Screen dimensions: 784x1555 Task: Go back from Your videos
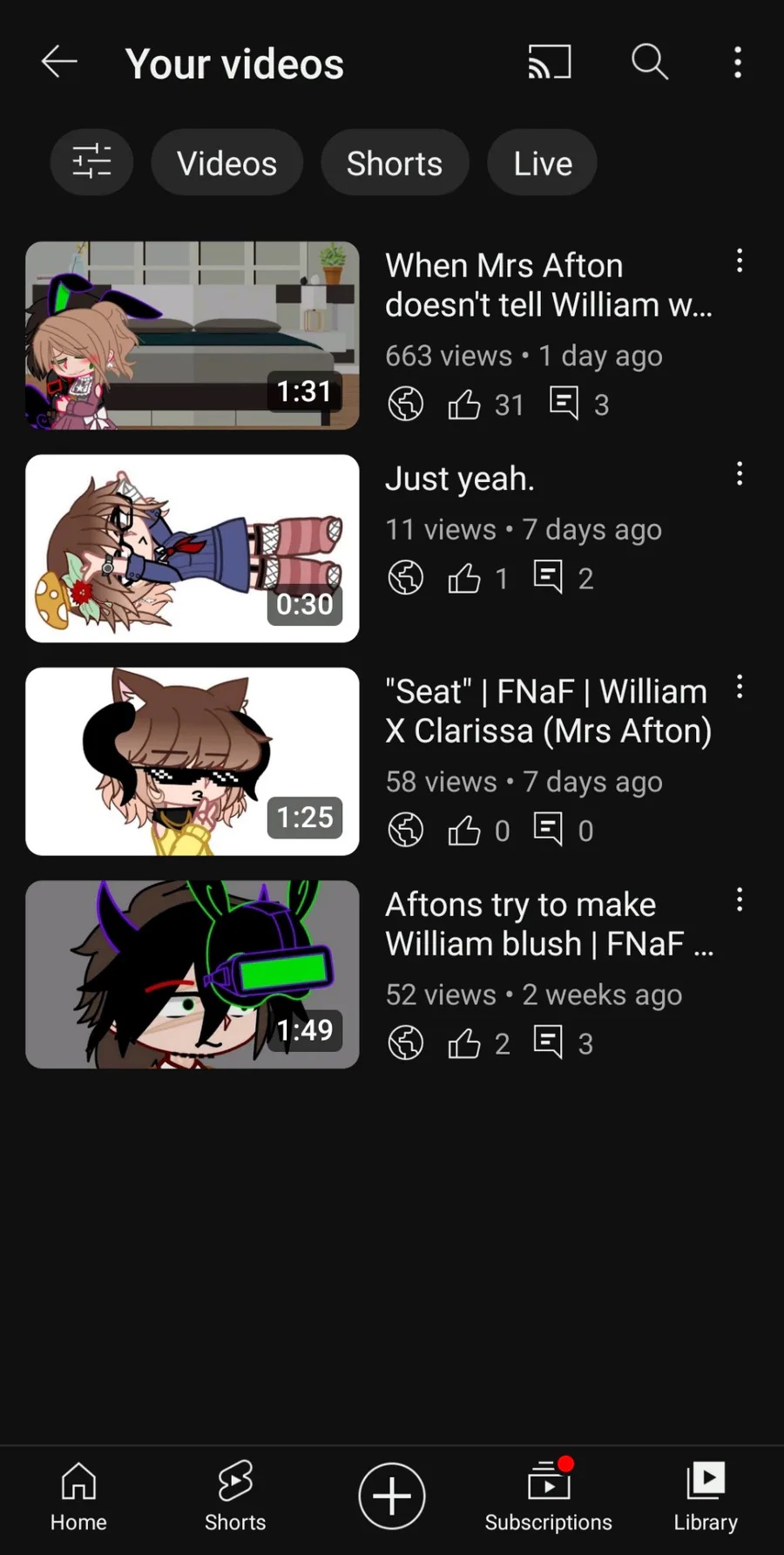coord(59,63)
